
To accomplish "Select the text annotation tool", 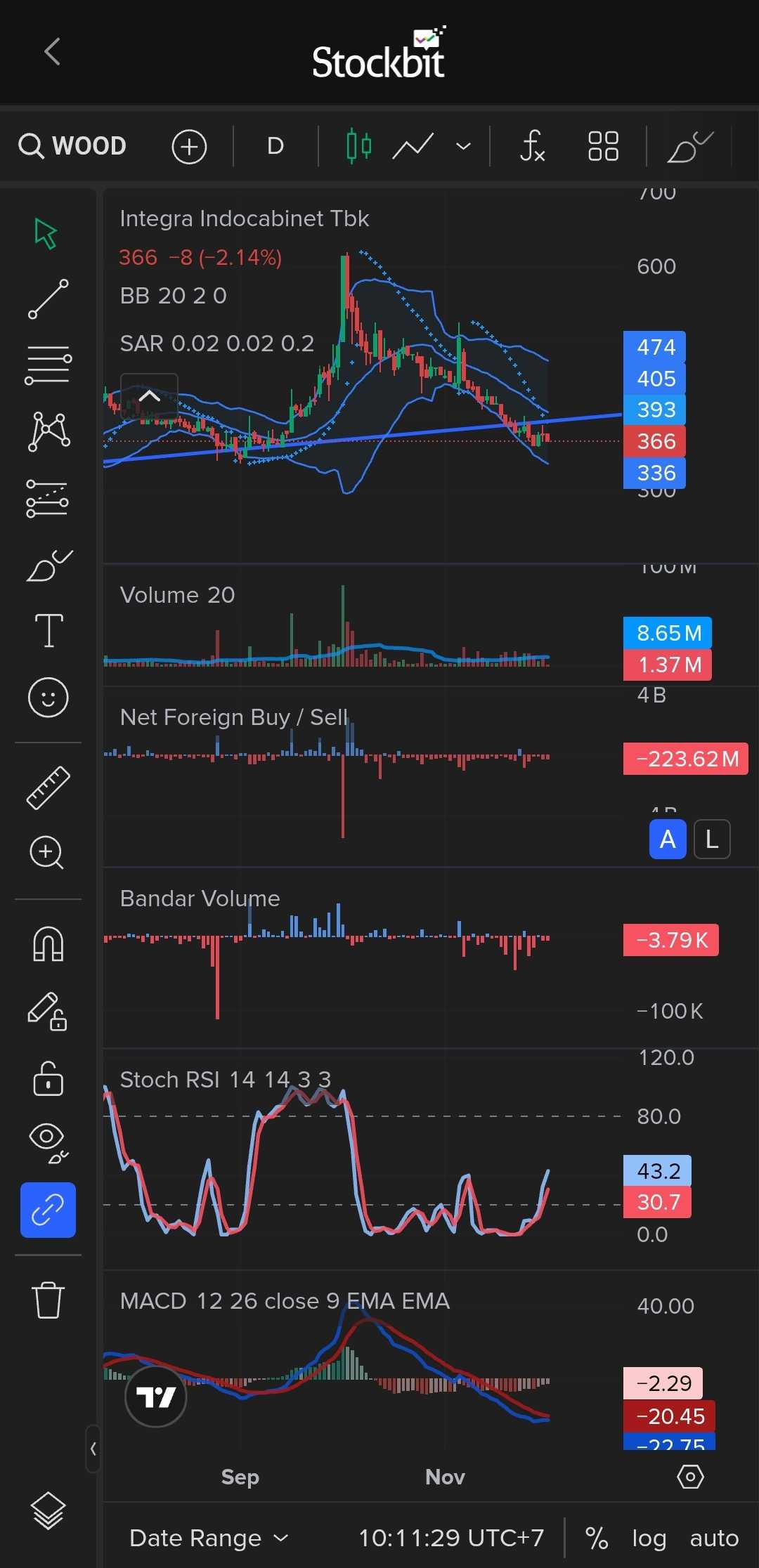I will (x=48, y=630).
